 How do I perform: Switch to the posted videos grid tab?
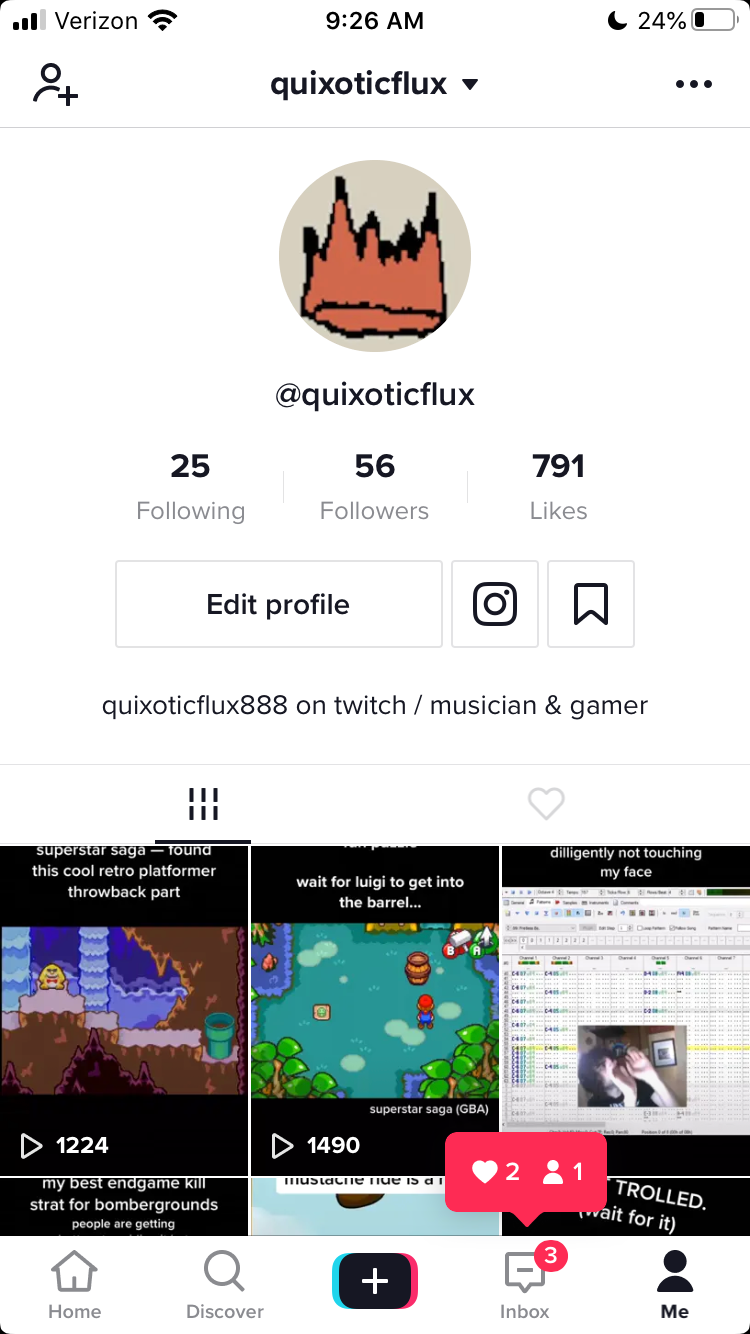pos(203,803)
